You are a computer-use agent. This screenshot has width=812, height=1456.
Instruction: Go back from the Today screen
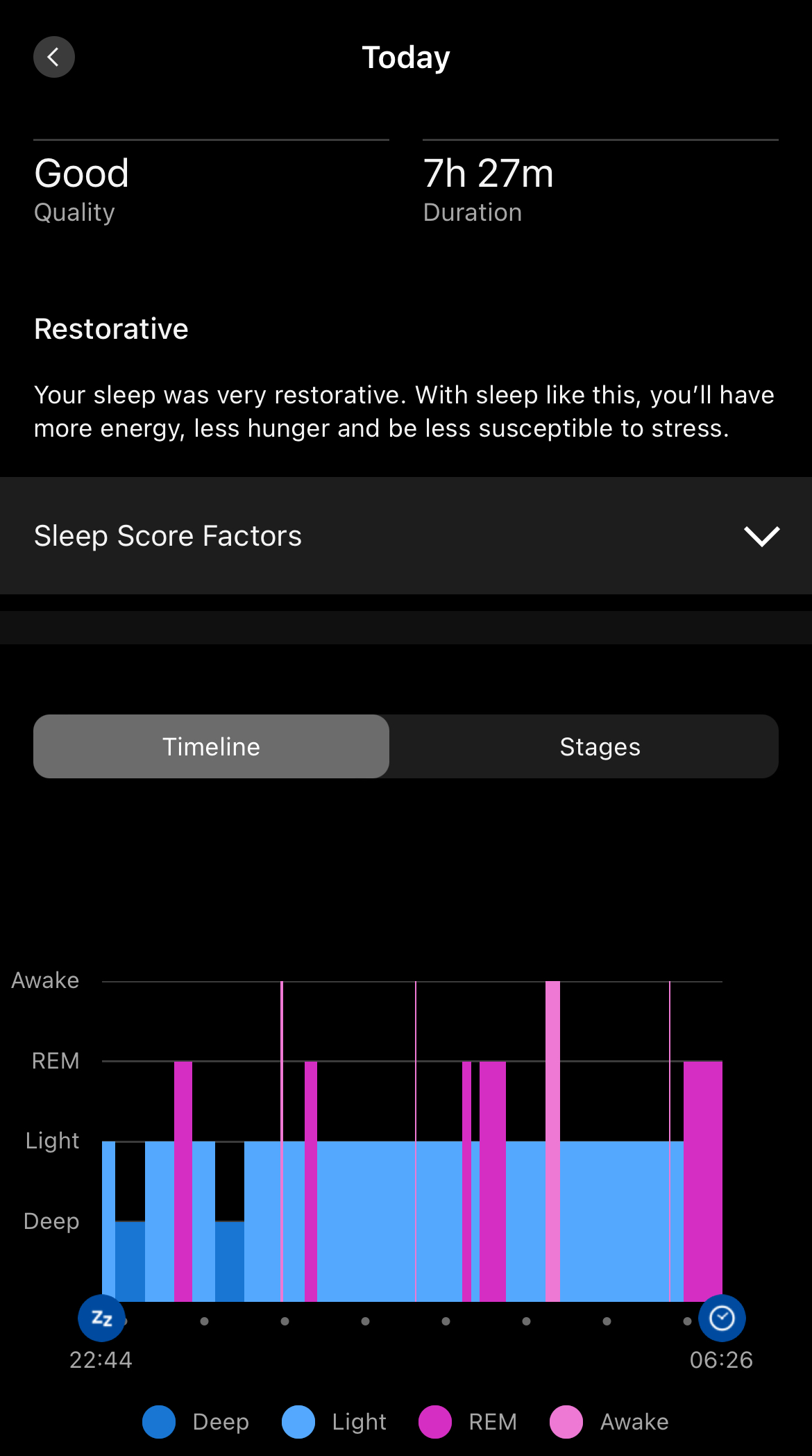click(54, 57)
